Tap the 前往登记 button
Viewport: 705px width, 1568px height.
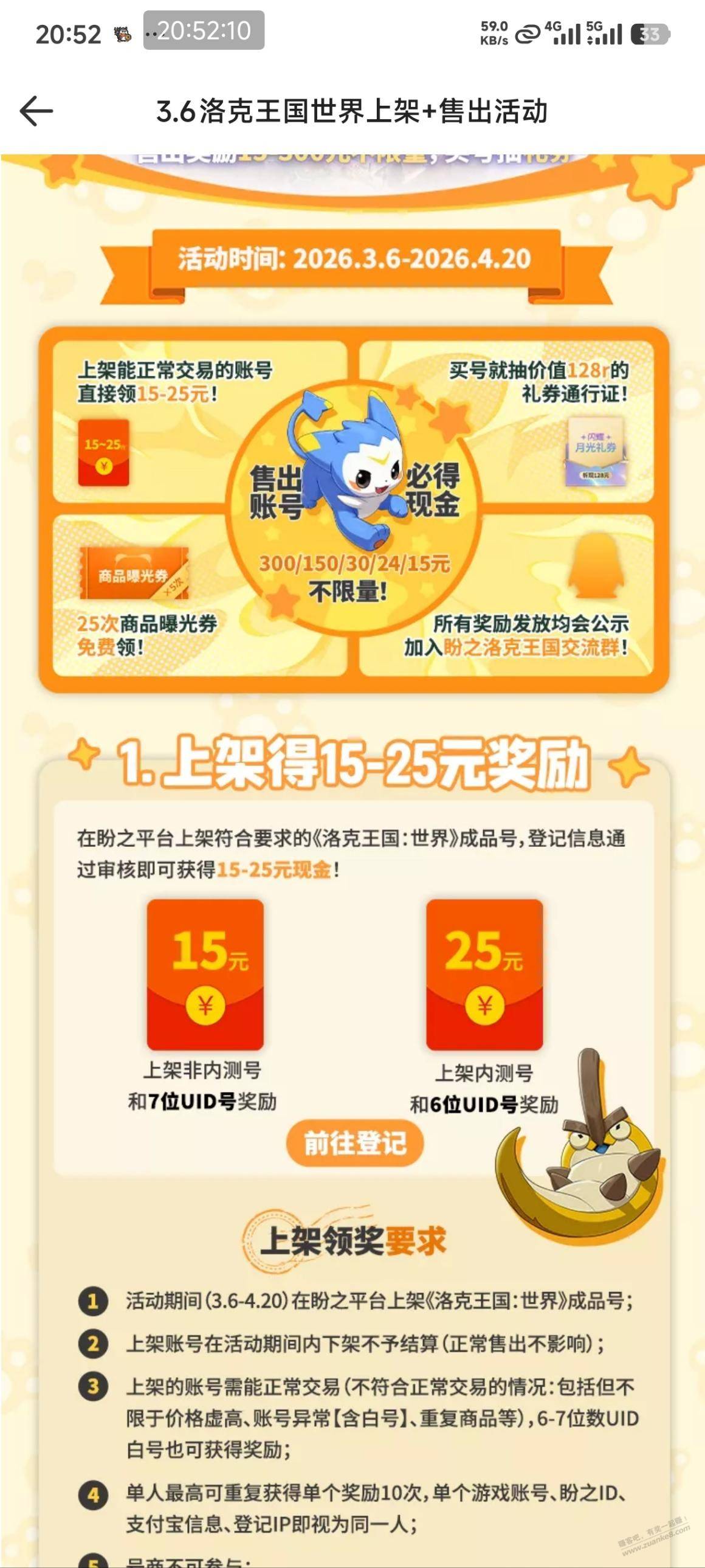355,1143
